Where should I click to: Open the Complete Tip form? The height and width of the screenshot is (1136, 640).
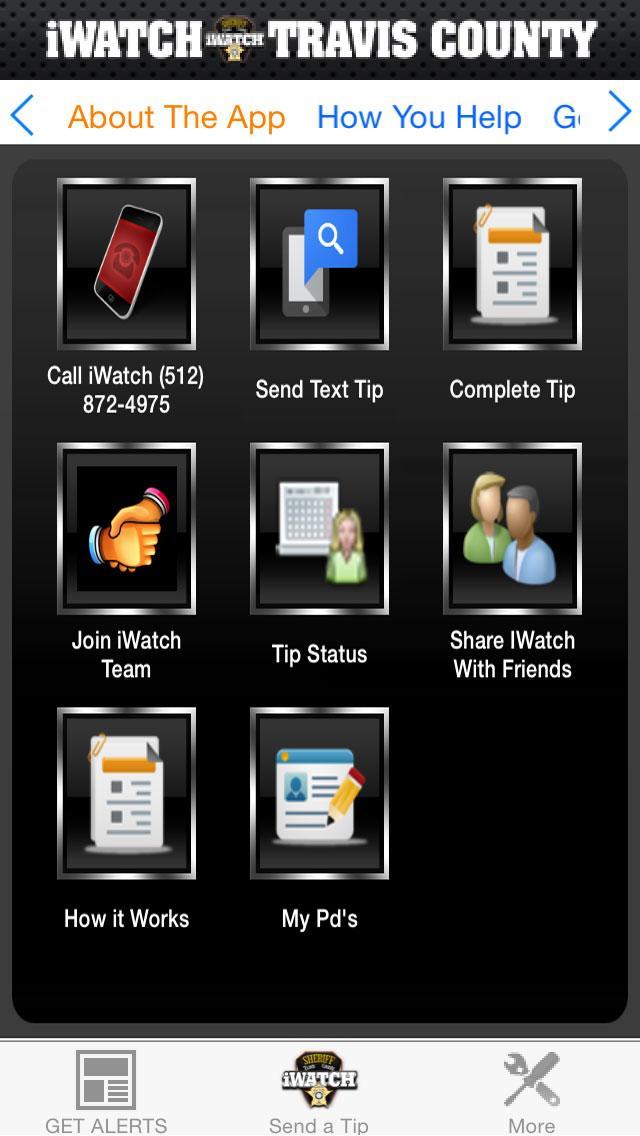(x=512, y=264)
